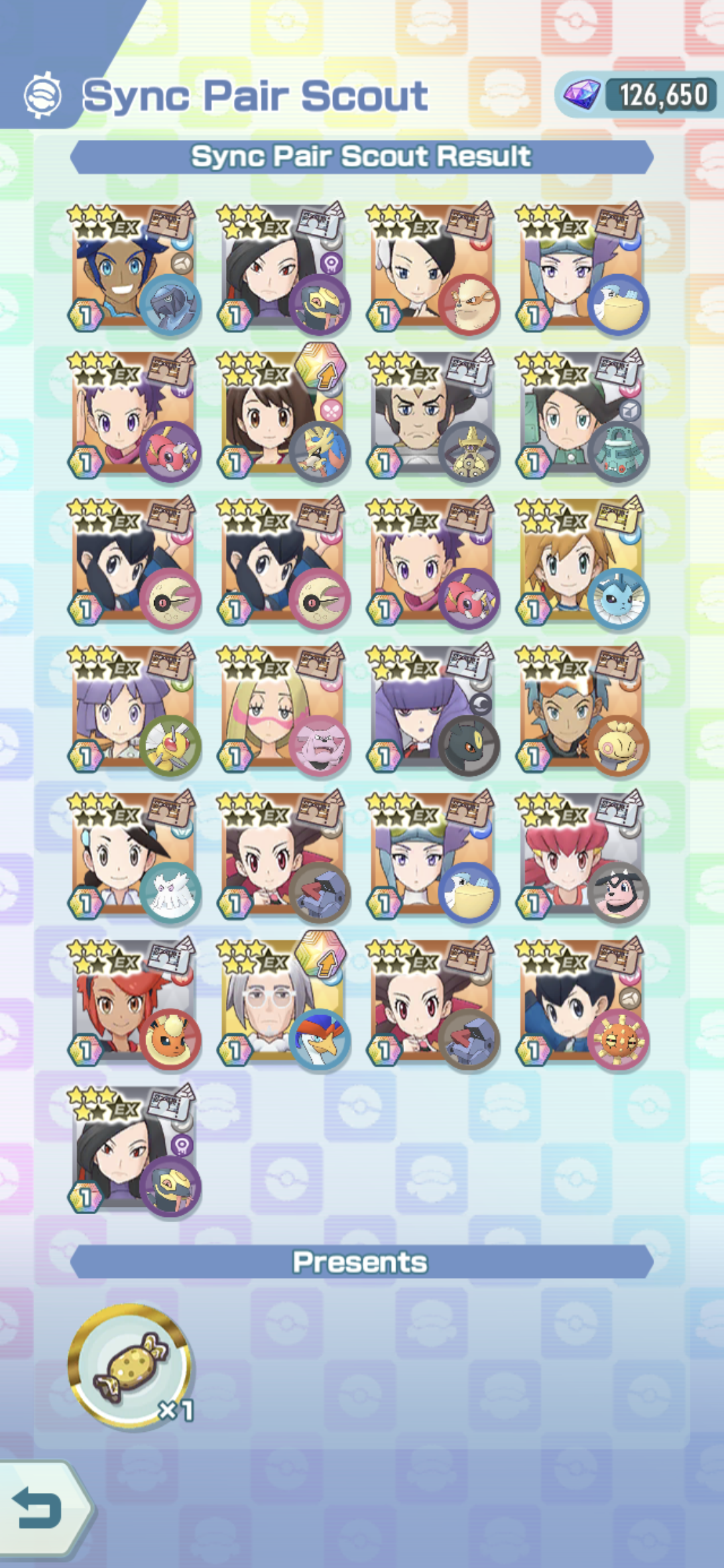Open the sync pair with Arcanine
Screen dimensions: 724x1568
pyautogui.click(x=431, y=269)
